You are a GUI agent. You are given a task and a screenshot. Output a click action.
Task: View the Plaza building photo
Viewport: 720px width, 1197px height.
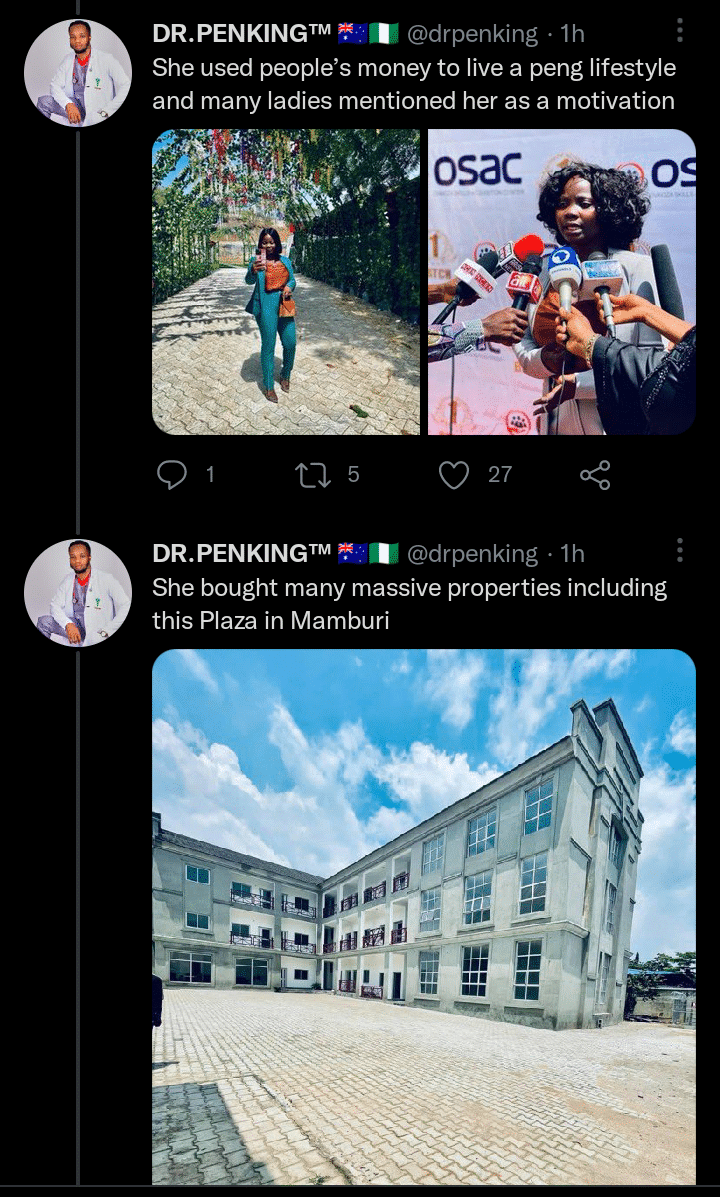pyautogui.click(x=424, y=916)
